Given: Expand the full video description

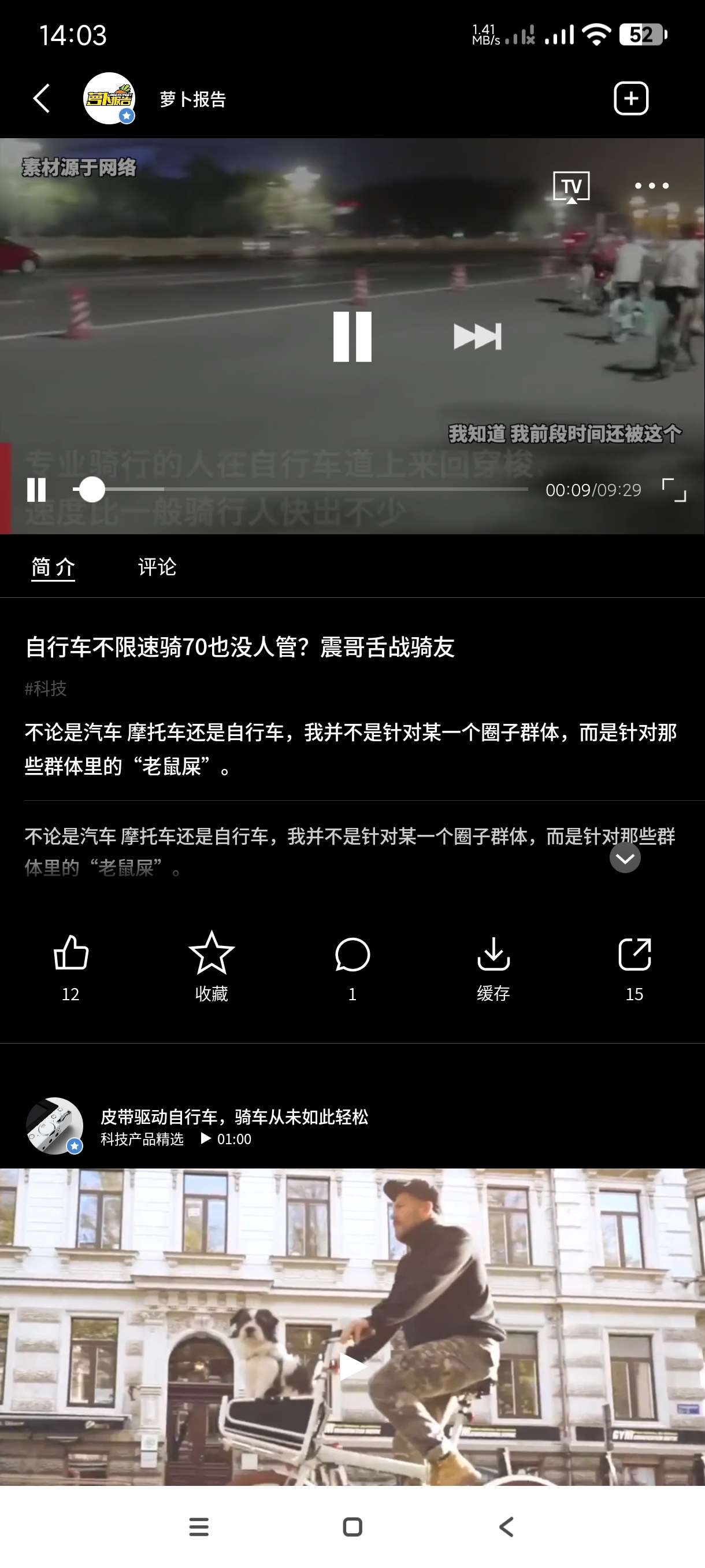Looking at the screenshot, I should tap(625, 857).
